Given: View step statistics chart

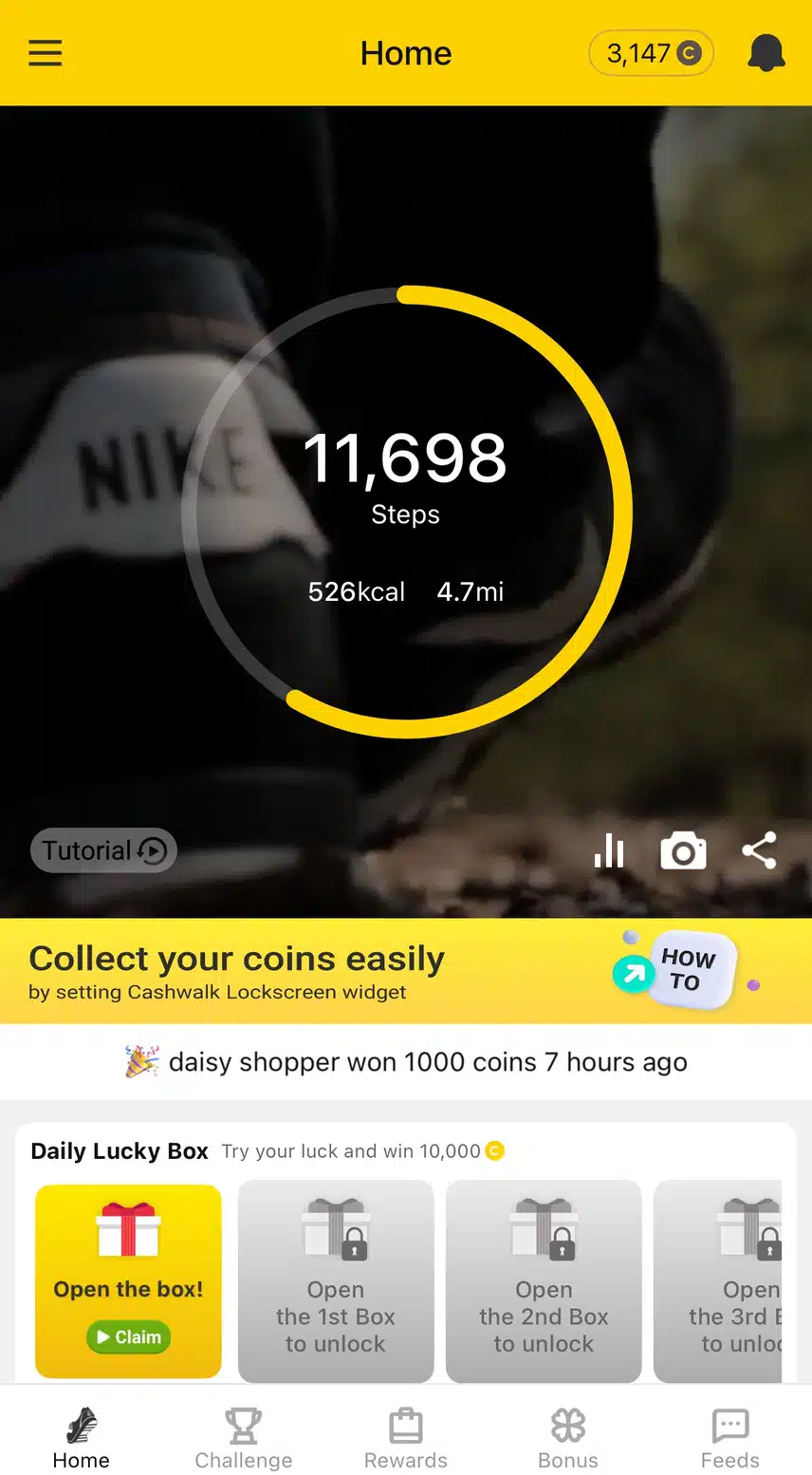Looking at the screenshot, I should pyautogui.click(x=609, y=851).
